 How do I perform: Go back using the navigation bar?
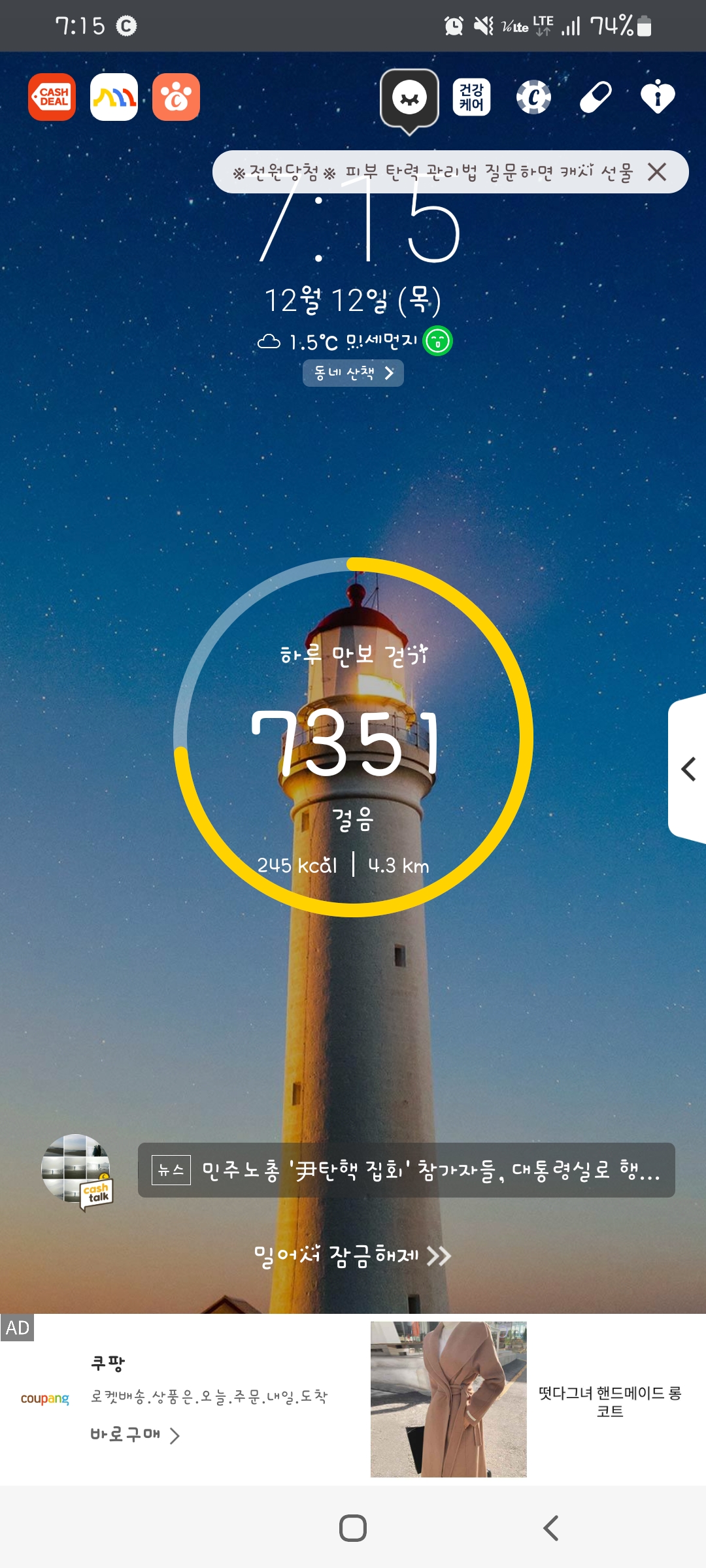click(550, 1528)
